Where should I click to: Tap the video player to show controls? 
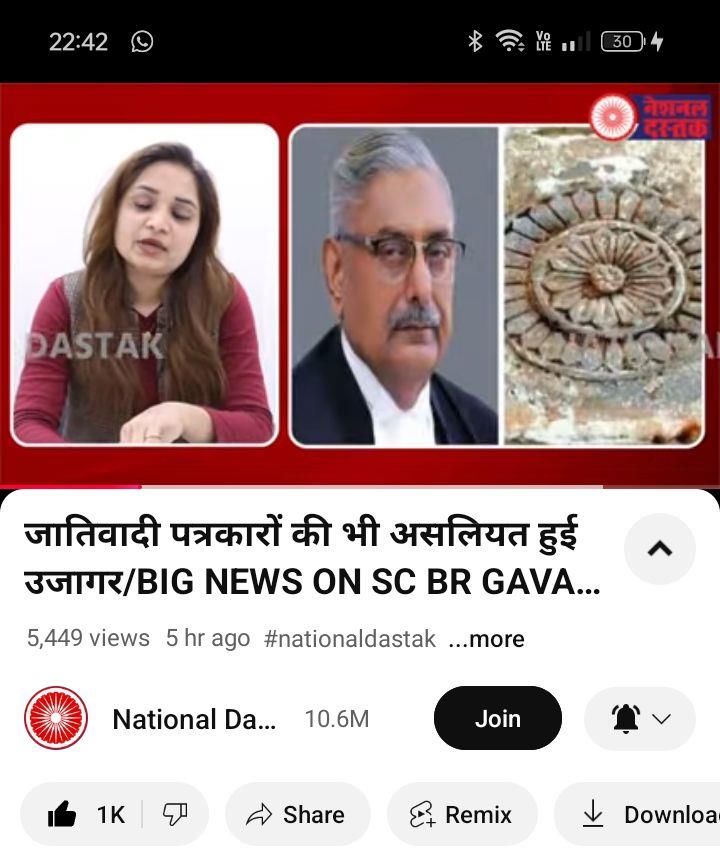tap(360, 285)
